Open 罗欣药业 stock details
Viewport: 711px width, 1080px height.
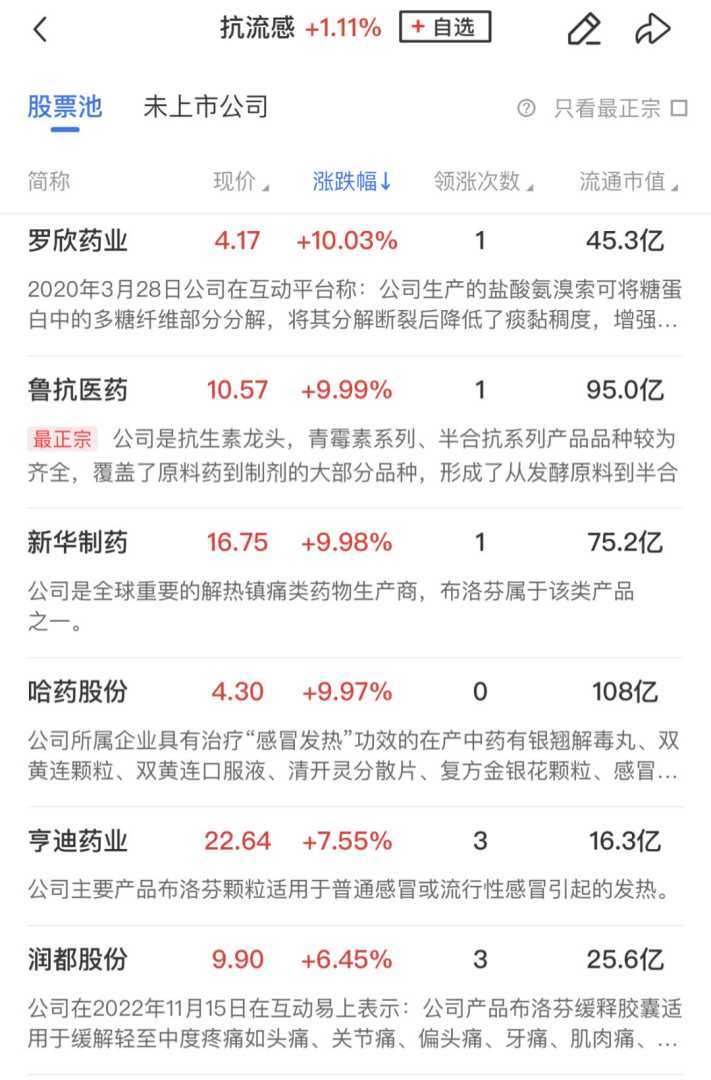click(78, 241)
